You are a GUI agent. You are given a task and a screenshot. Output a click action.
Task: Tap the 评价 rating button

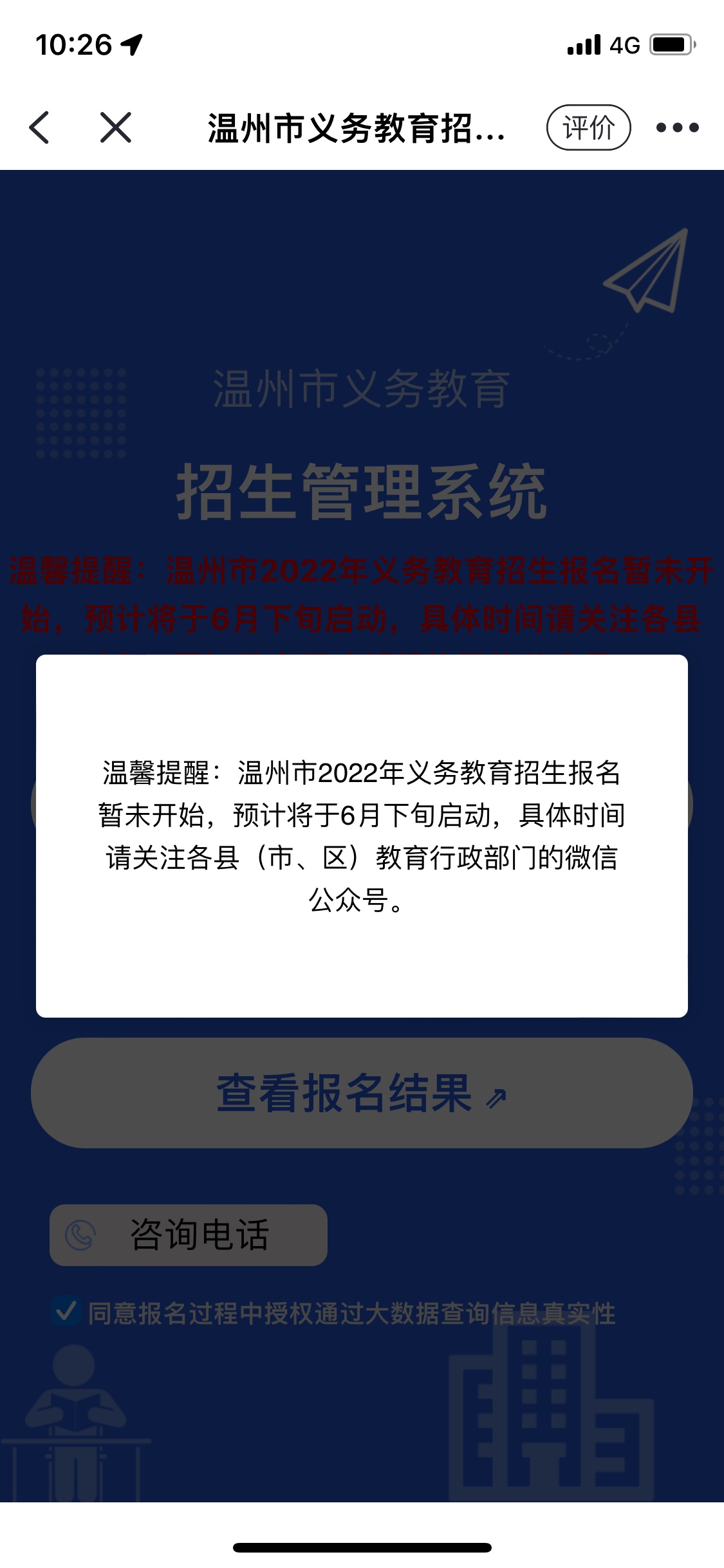coord(588,127)
